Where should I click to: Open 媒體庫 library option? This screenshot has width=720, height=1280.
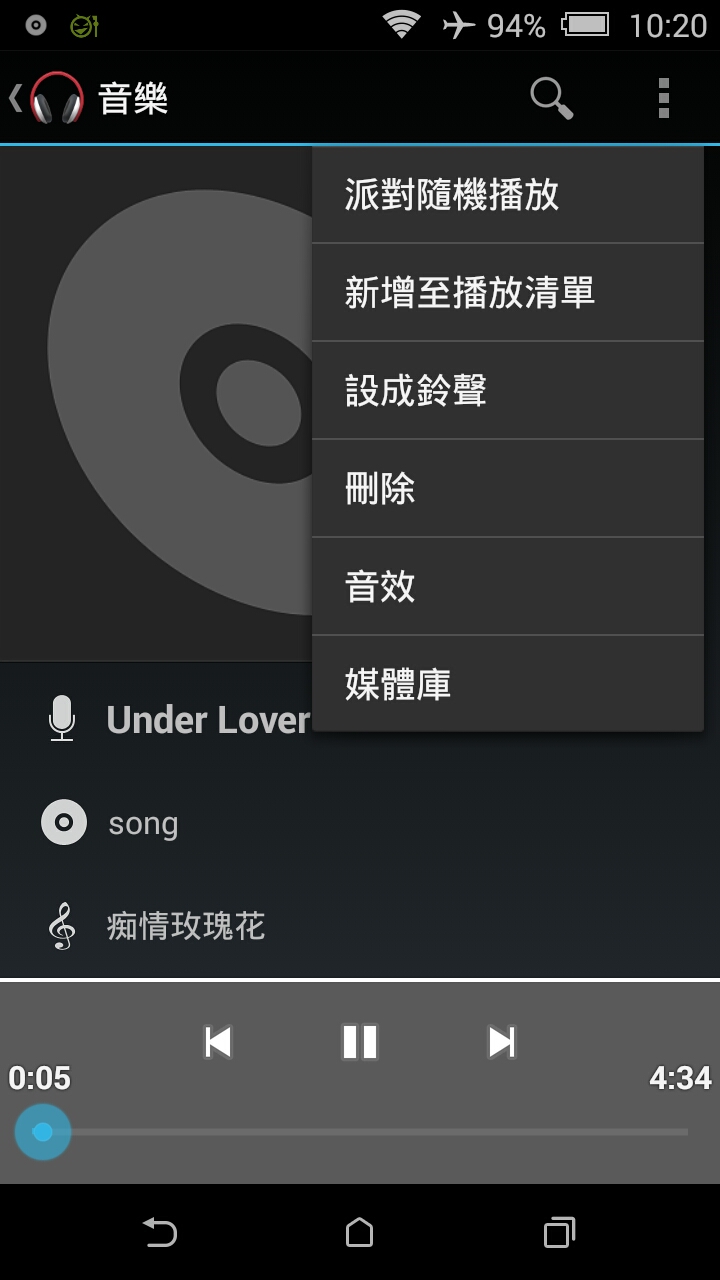507,684
